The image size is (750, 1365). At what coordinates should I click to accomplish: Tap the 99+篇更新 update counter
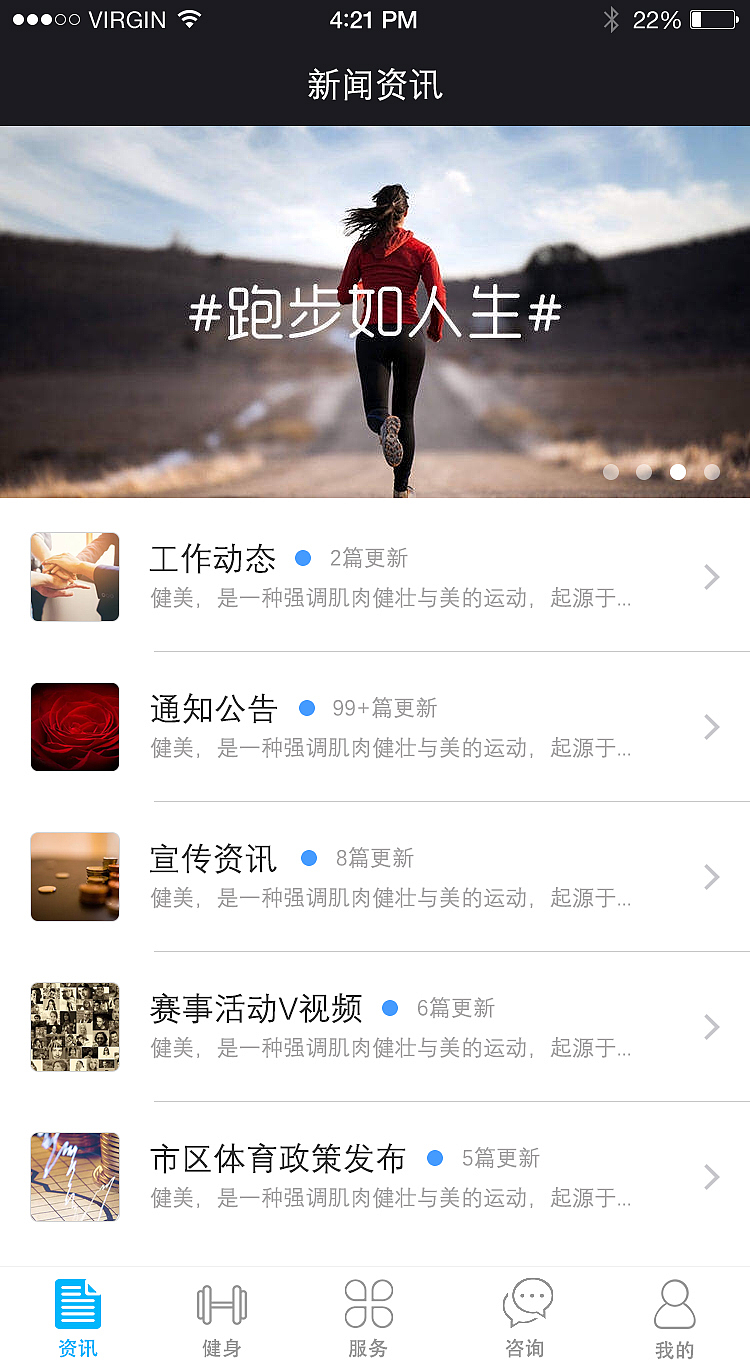pyautogui.click(x=383, y=708)
